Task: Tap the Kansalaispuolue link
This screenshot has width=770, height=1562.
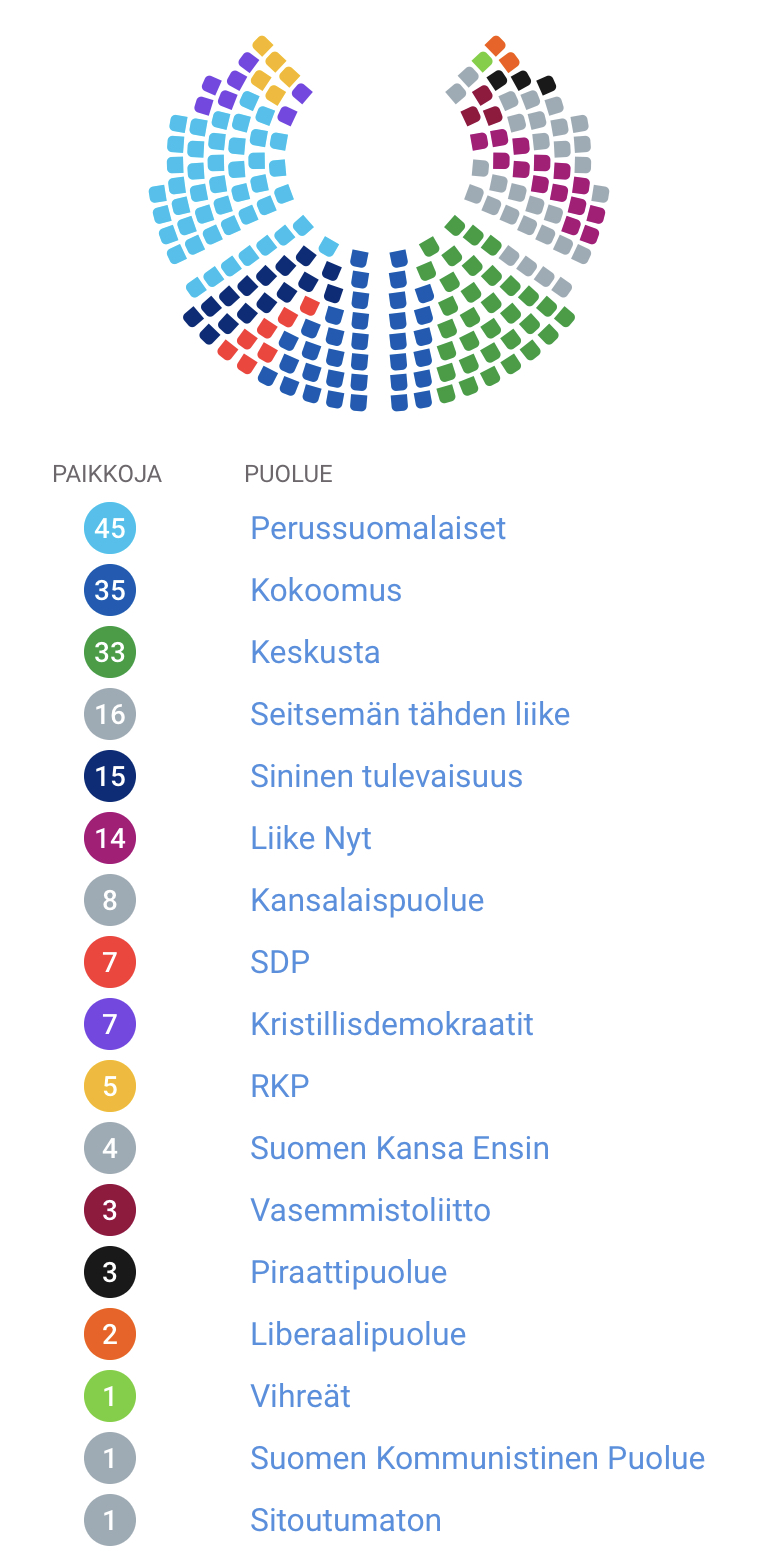Action: pyautogui.click(x=367, y=900)
